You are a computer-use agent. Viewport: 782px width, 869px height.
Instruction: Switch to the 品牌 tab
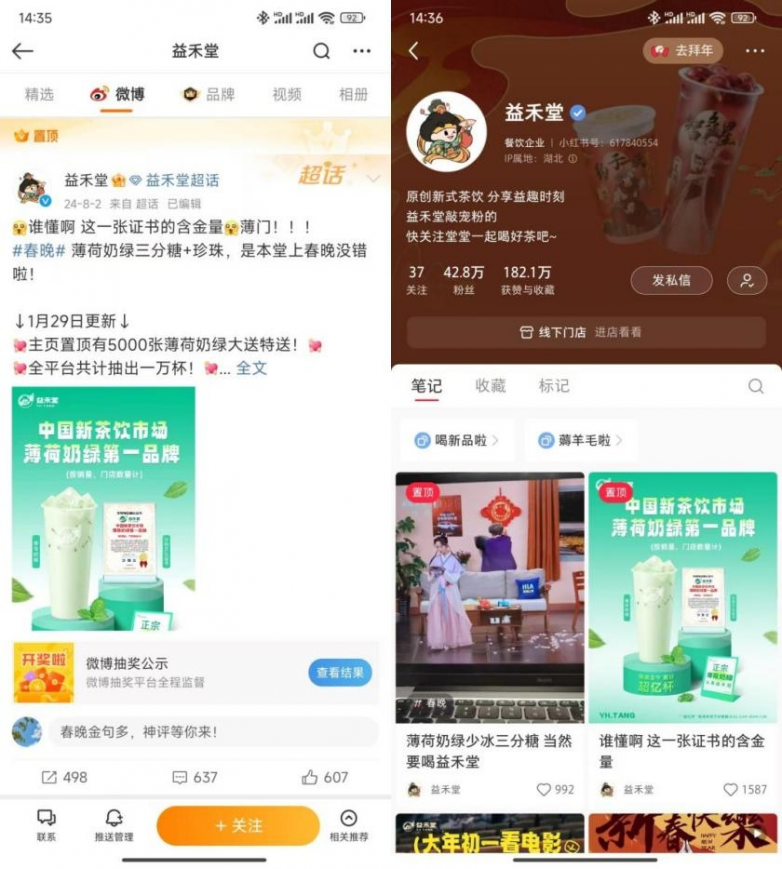208,94
